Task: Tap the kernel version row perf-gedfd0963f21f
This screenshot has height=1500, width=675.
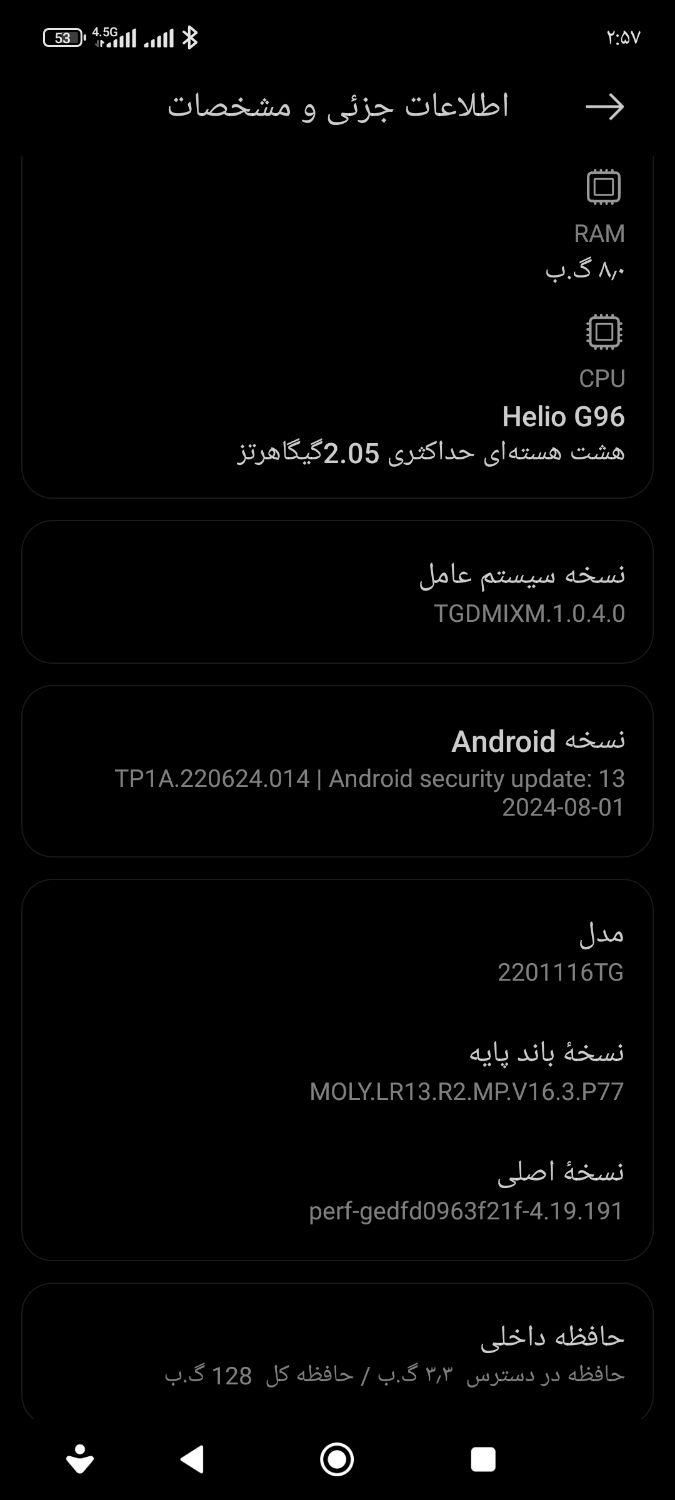Action: (x=337, y=1190)
